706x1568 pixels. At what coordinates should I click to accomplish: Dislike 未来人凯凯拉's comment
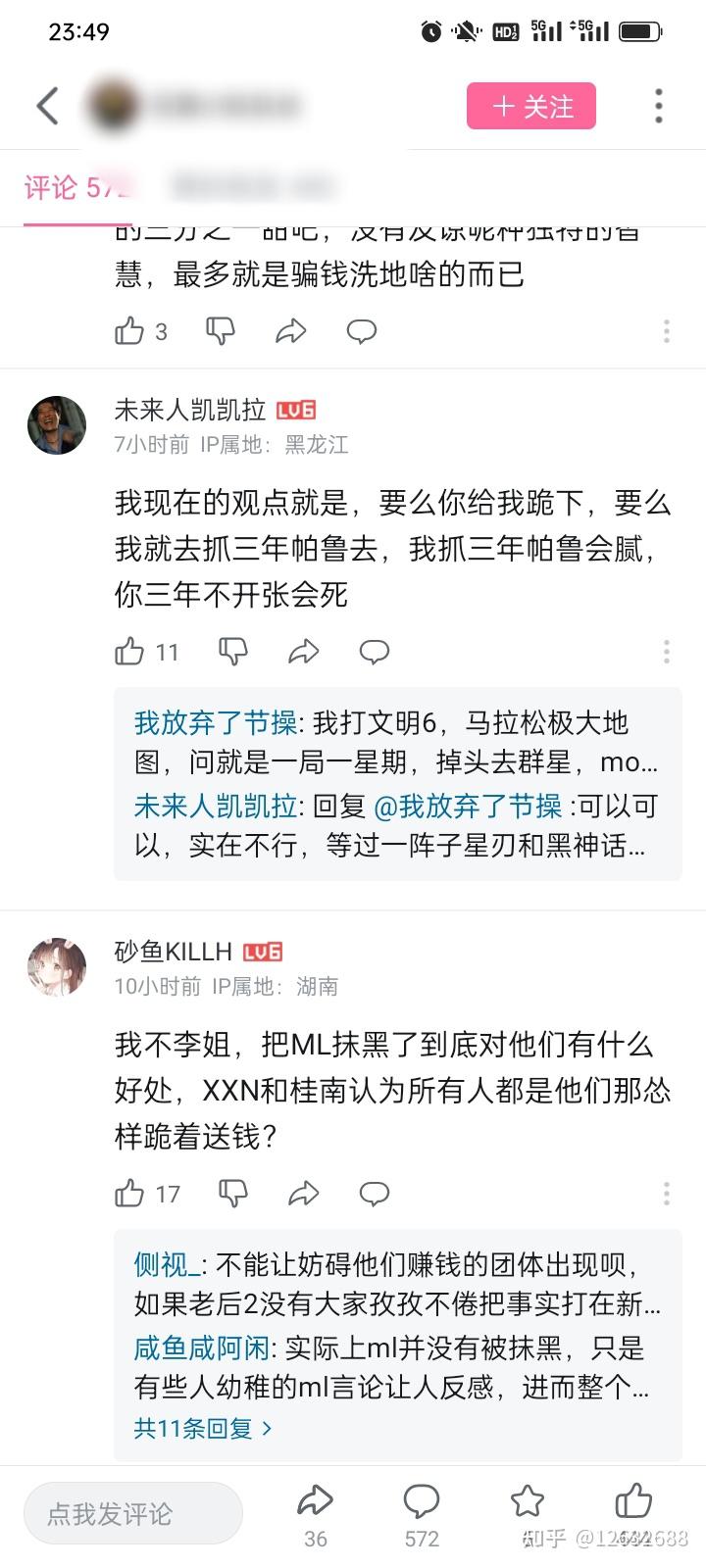pyautogui.click(x=233, y=652)
